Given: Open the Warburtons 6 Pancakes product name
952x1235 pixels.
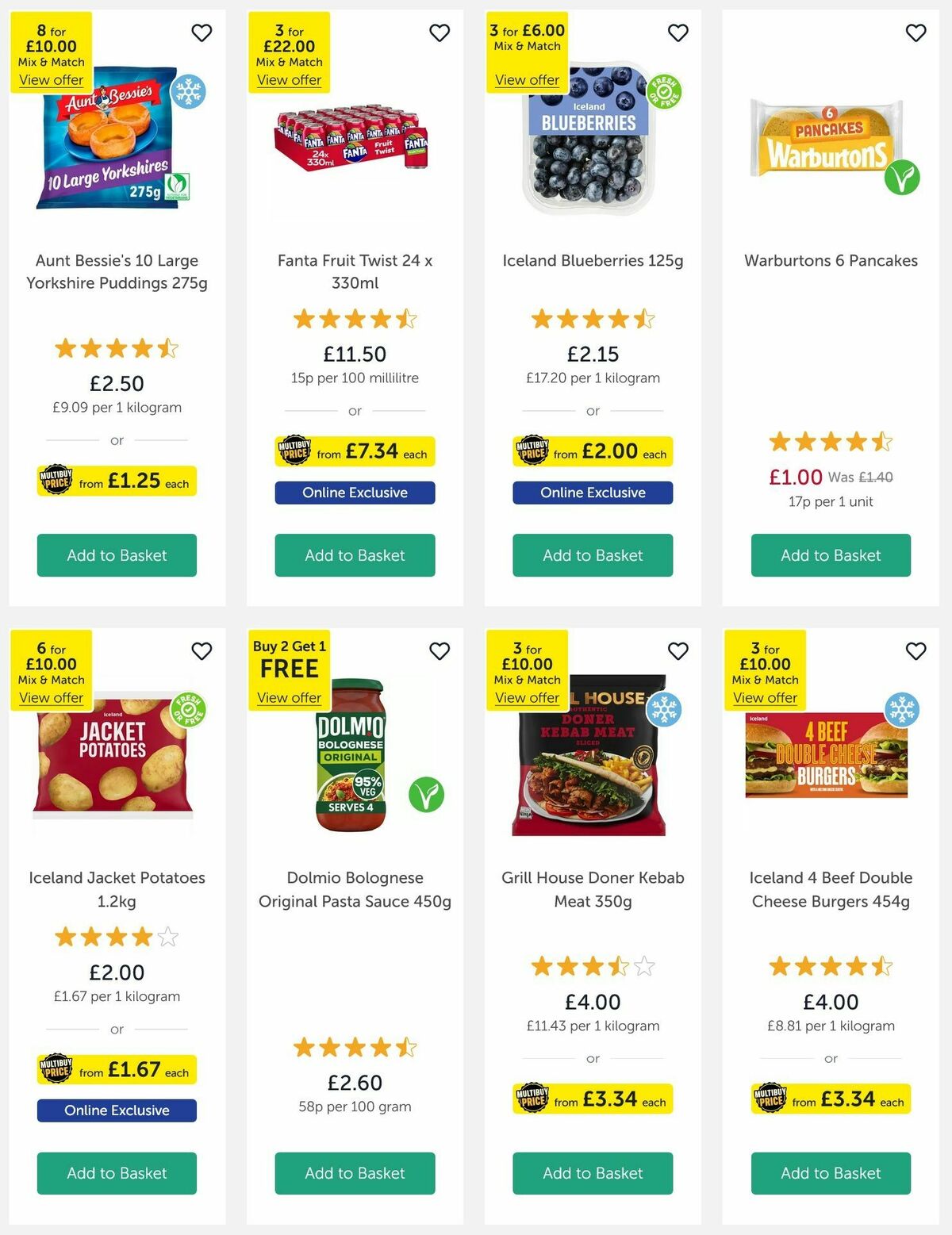Looking at the screenshot, I should (831, 260).
